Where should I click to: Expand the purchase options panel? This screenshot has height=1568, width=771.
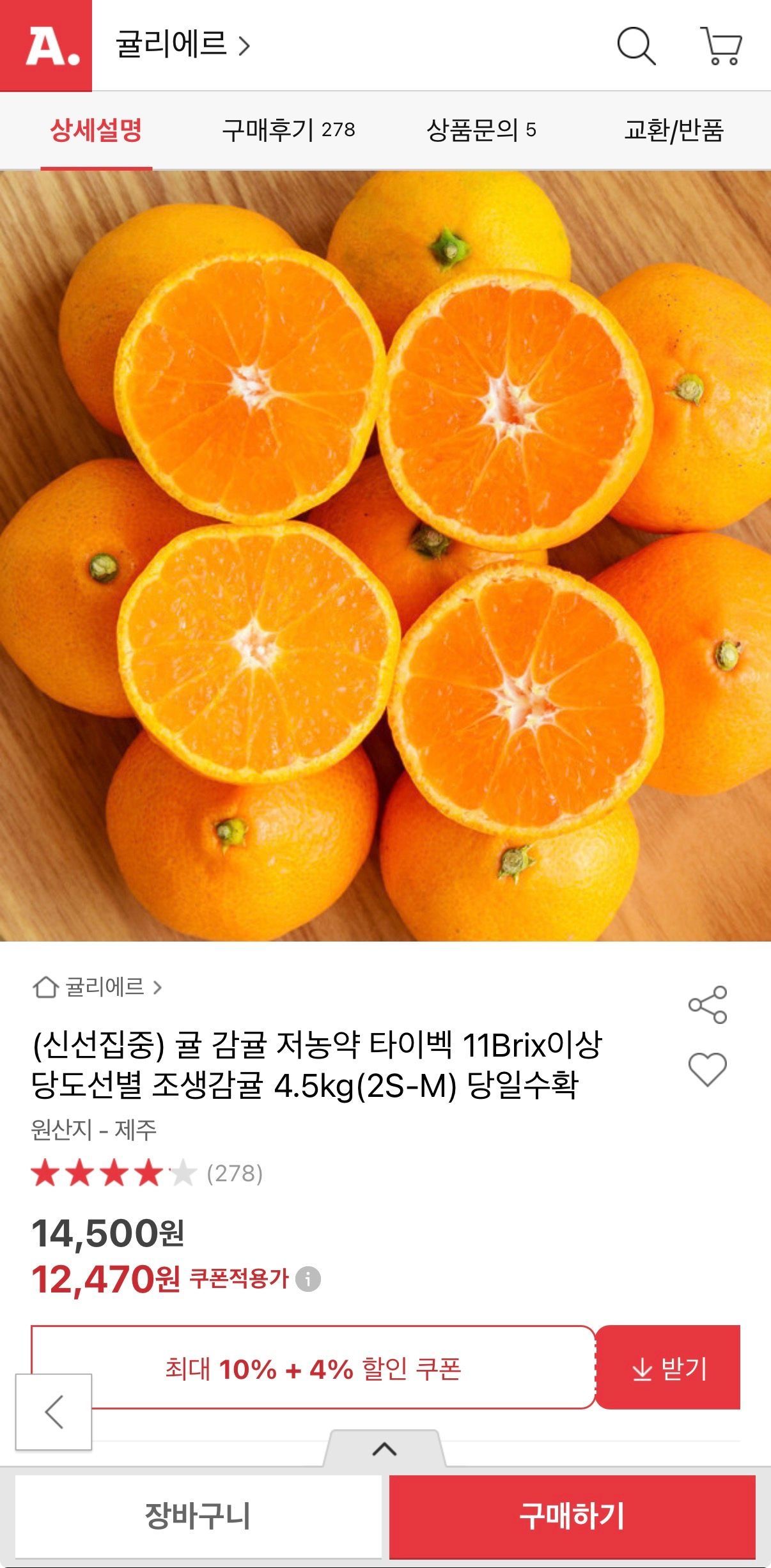(384, 1448)
